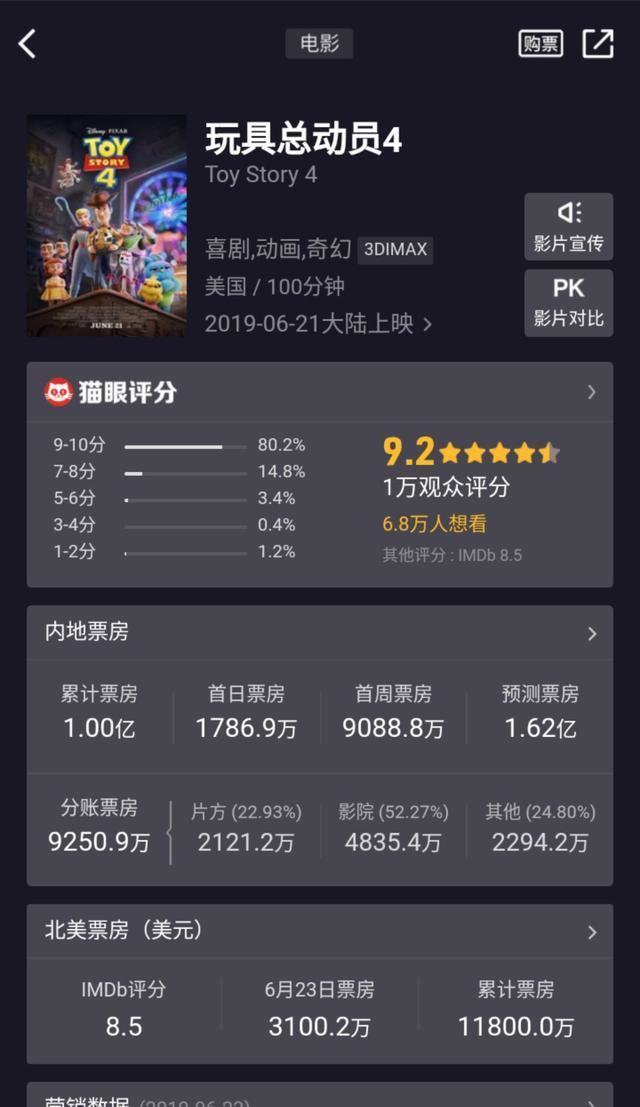Open release date details for 2019-06-21大陆上映
Viewport: 640px width, 1107px height.
[x=318, y=324]
